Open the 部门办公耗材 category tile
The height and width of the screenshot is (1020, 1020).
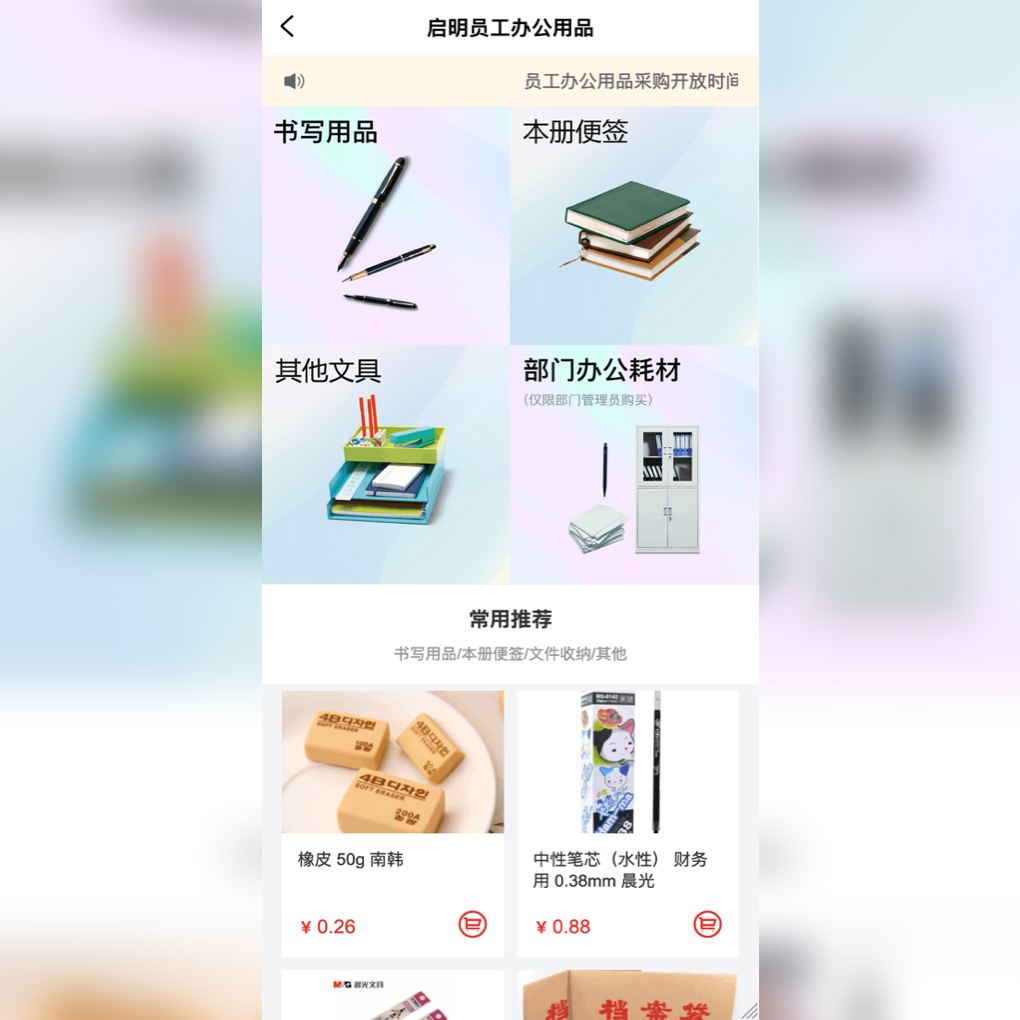click(634, 465)
